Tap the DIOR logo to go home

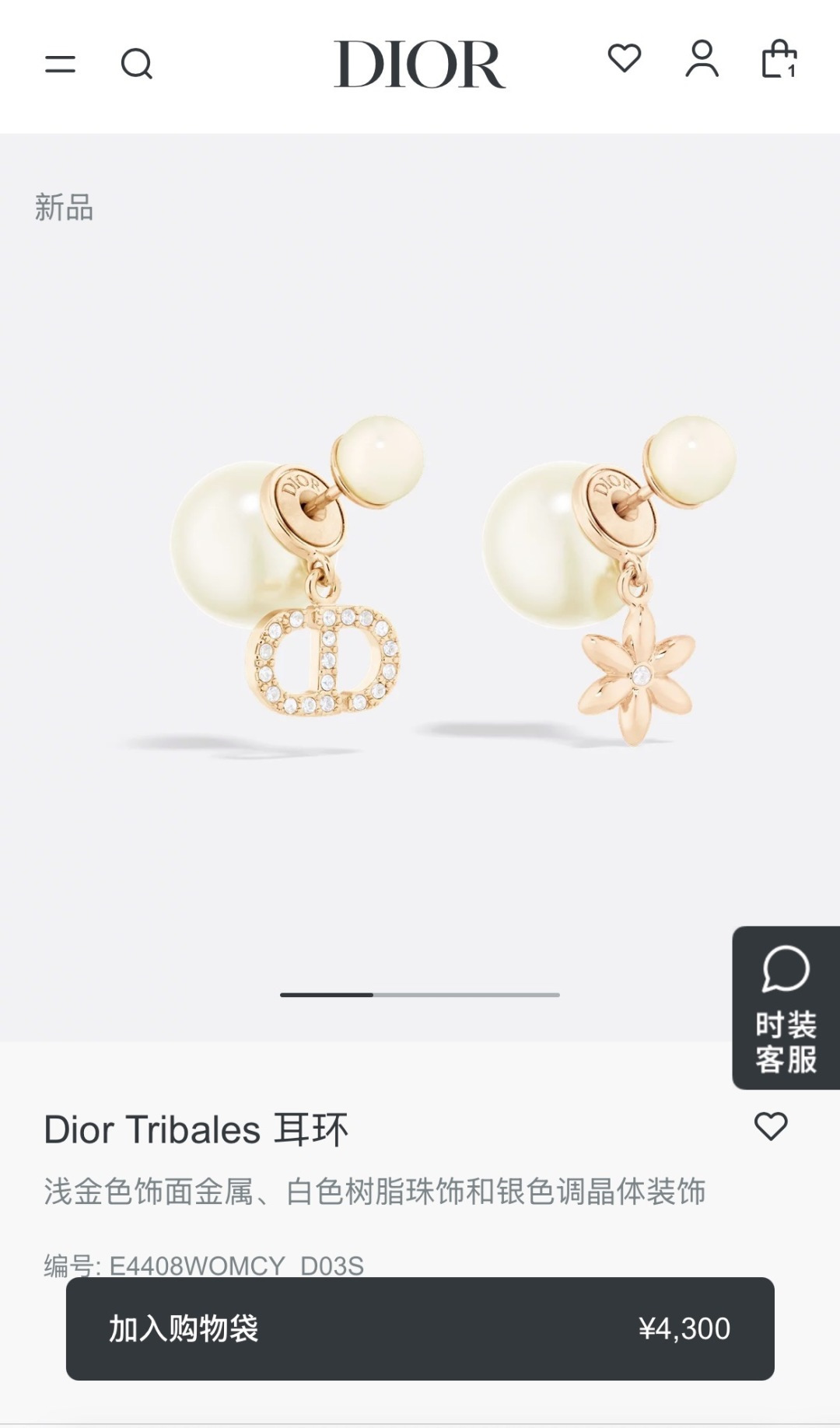click(419, 64)
